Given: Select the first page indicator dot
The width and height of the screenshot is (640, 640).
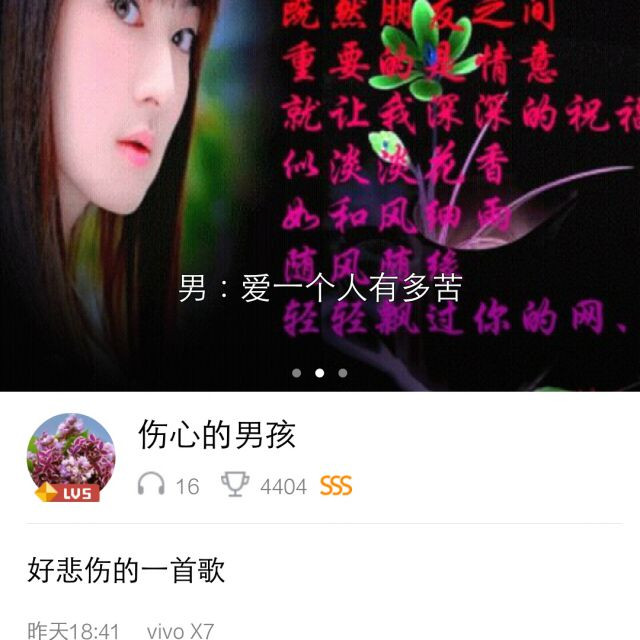Looking at the screenshot, I should 296,373.
